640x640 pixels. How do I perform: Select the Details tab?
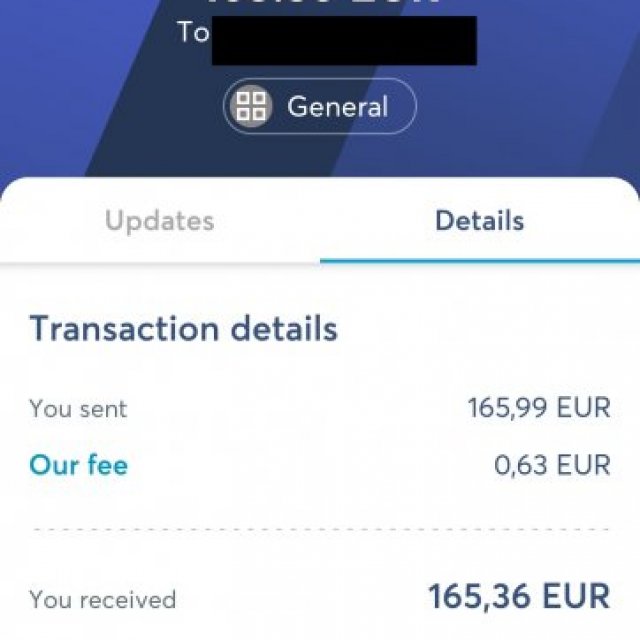pyautogui.click(x=479, y=221)
